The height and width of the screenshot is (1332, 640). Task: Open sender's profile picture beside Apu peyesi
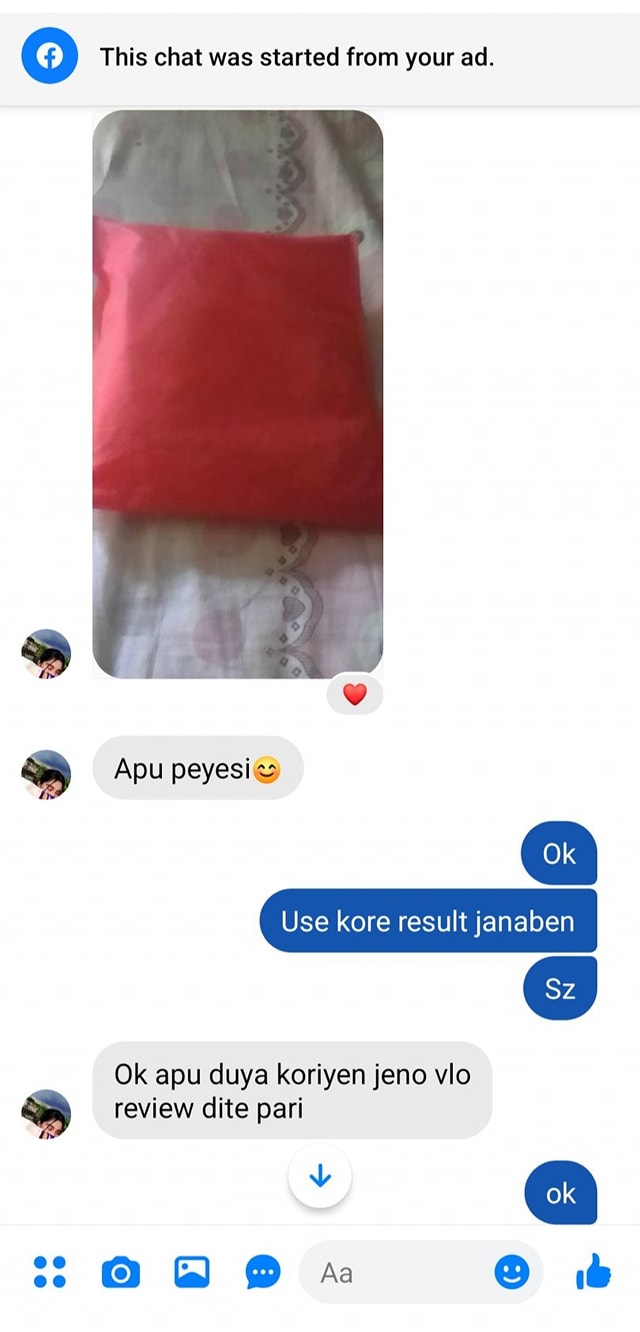[x=46, y=774]
